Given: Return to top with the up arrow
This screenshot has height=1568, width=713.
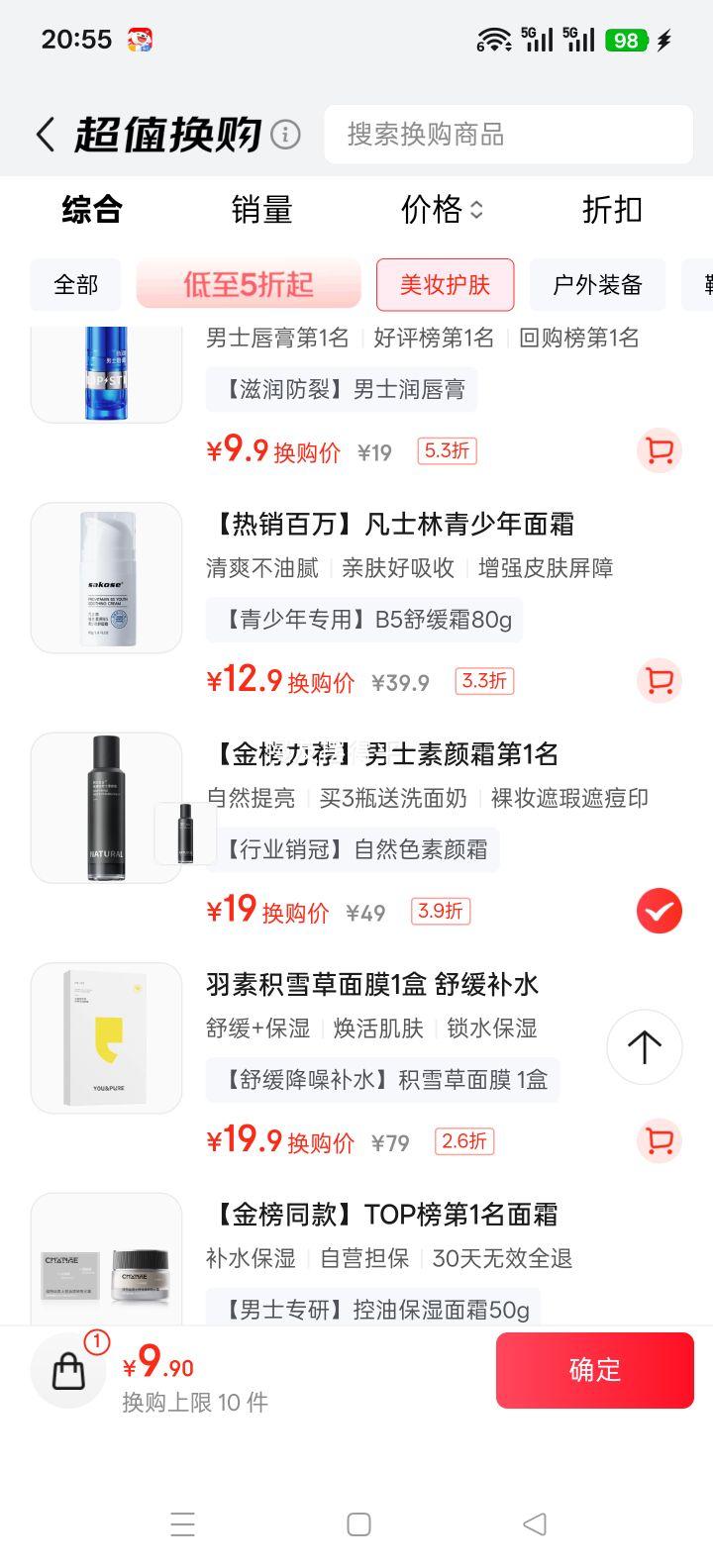Looking at the screenshot, I should pos(644,1047).
